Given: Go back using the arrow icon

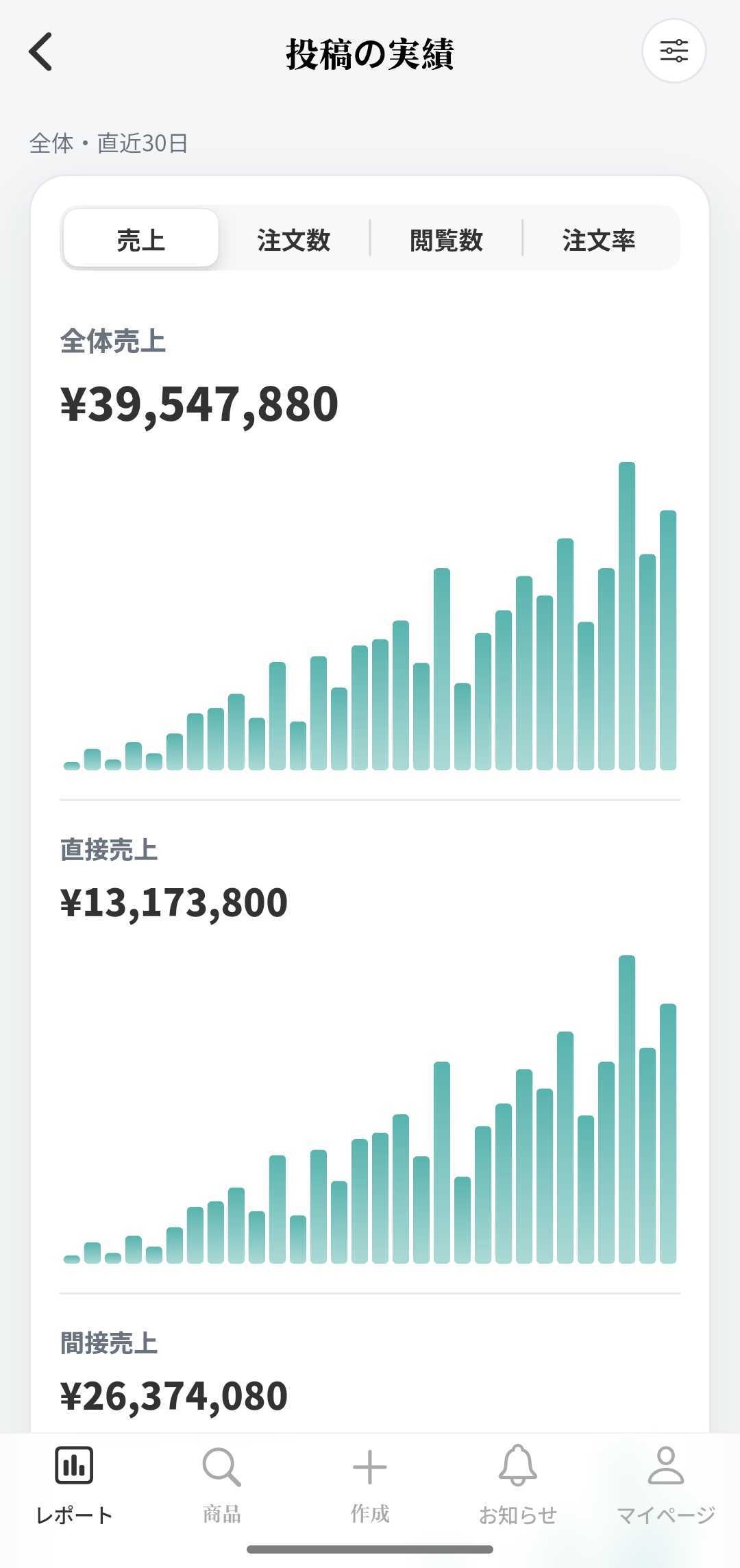Looking at the screenshot, I should pyautogui.click(x=41, y=52).
